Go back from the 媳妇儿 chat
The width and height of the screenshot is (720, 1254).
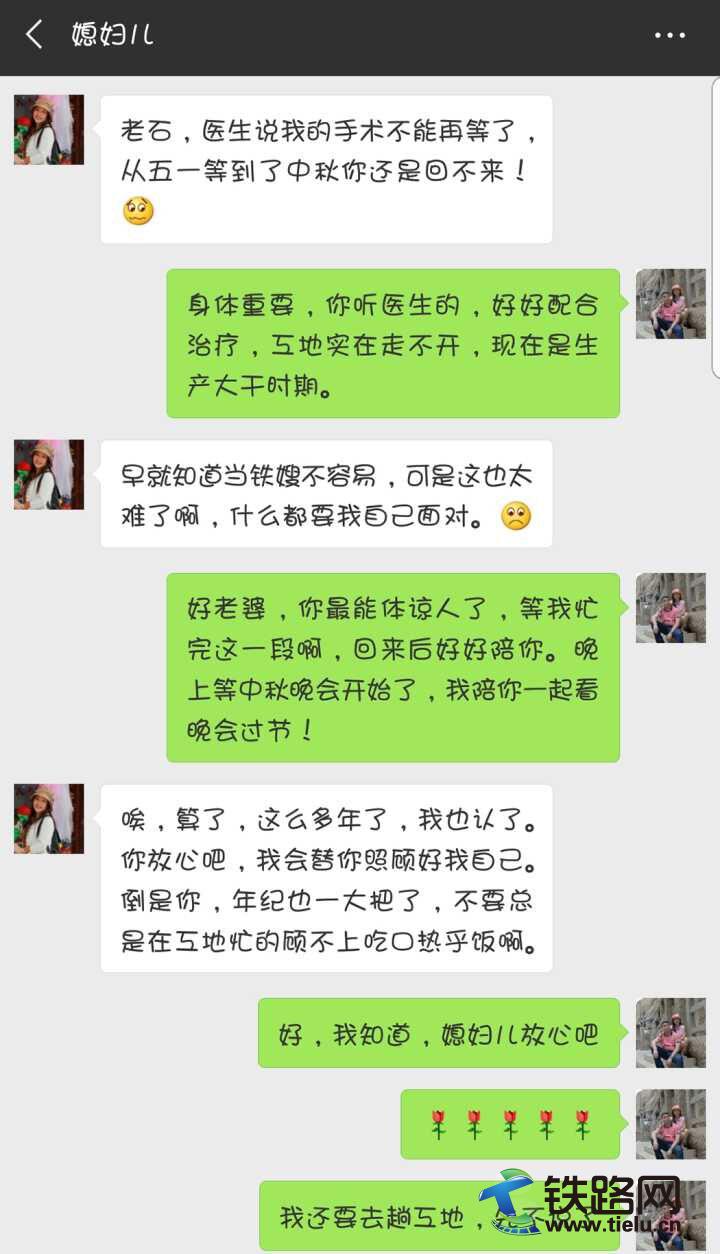(34, 36)
